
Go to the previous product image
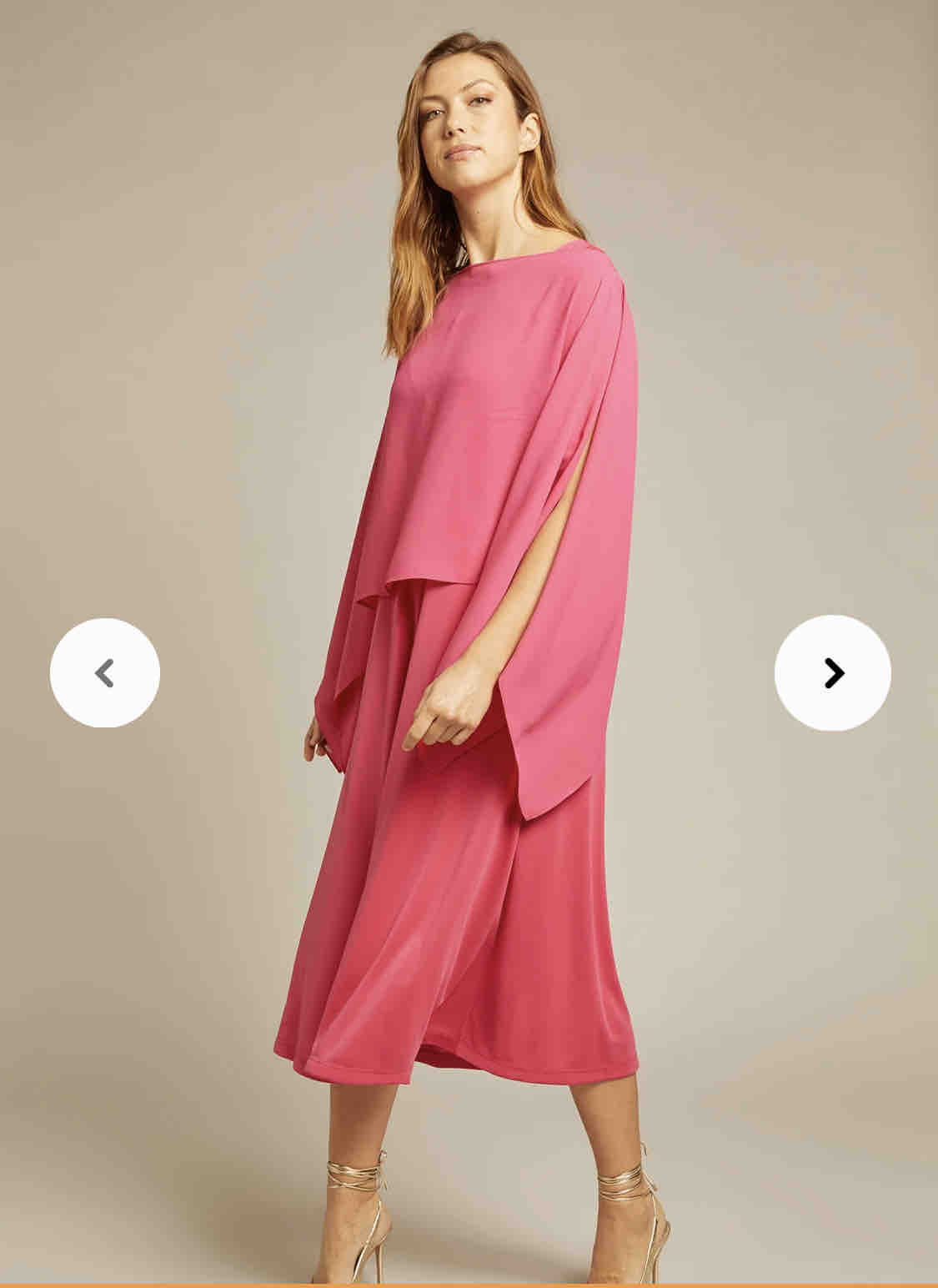(x=105, y=672)
